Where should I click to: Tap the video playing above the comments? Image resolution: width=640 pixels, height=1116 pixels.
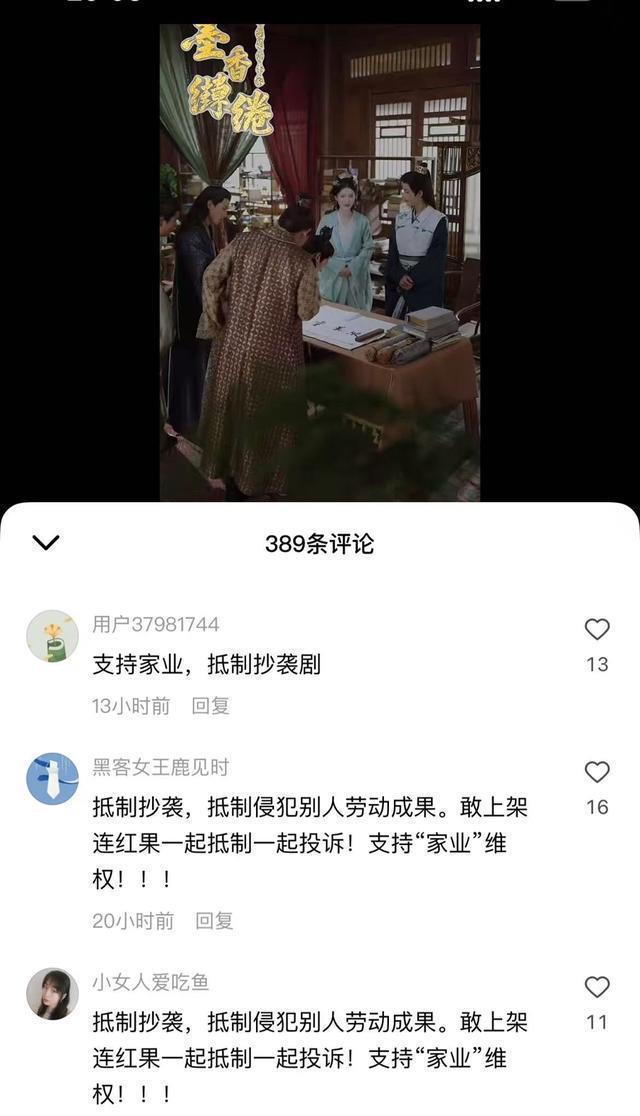point(320,262)
